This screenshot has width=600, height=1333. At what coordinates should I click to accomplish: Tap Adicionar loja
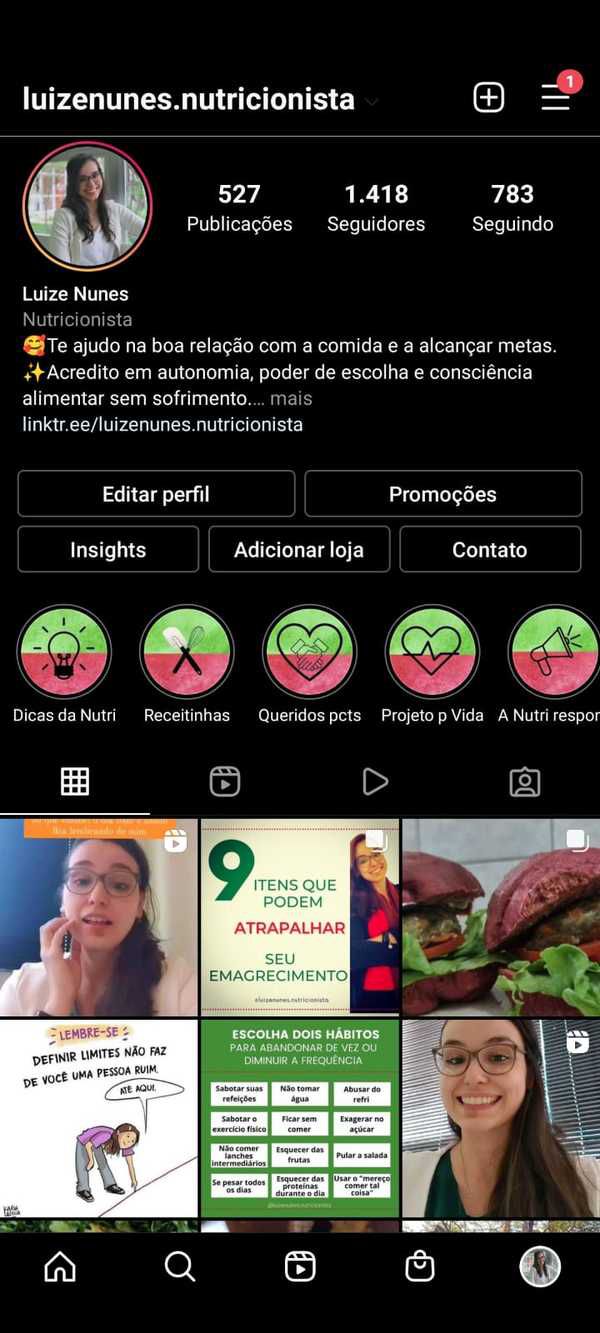(x=298, y=550)
